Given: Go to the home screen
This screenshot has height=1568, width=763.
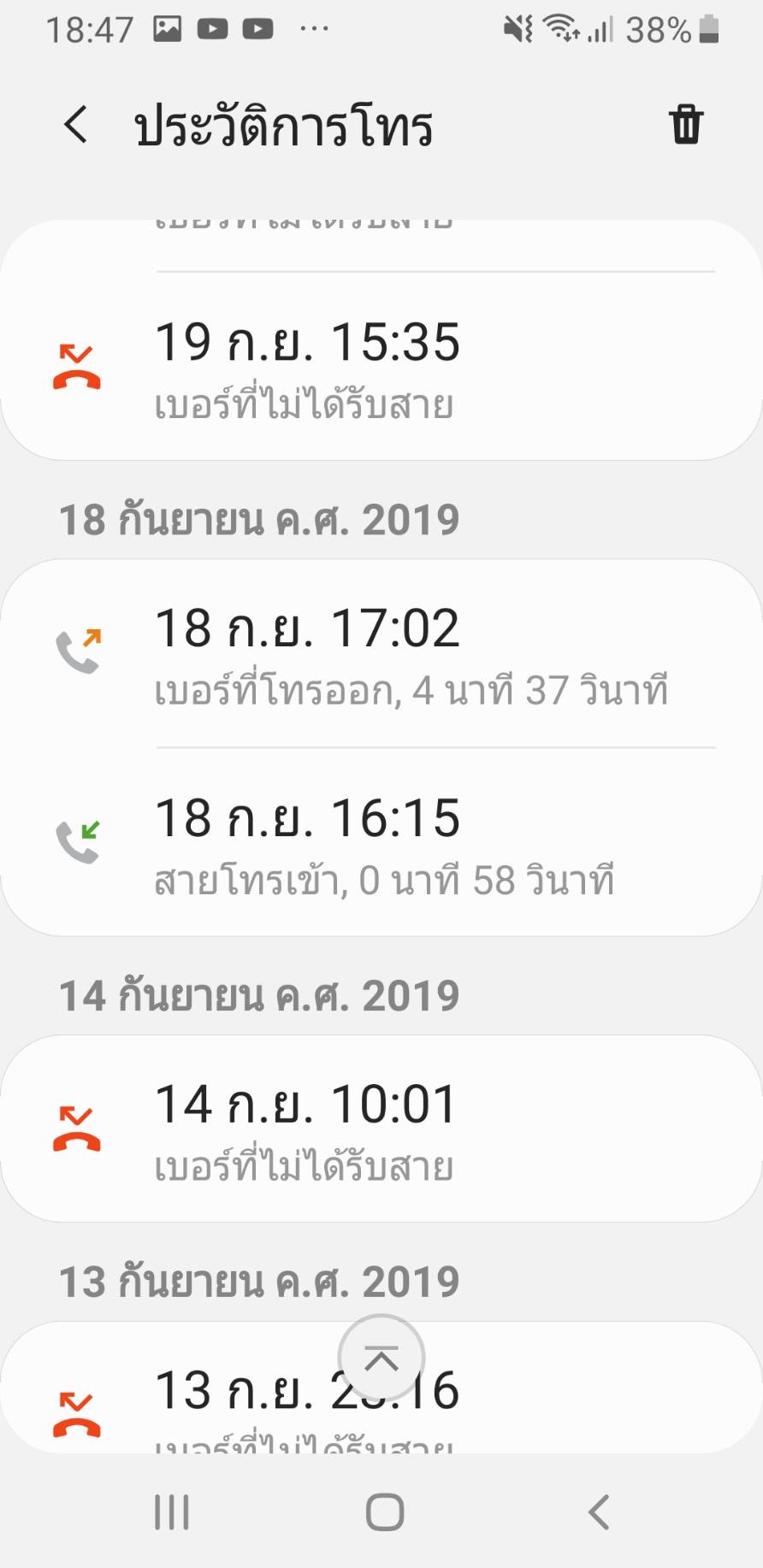Looking at the screenshot, I should click(x=384, y=1512).
